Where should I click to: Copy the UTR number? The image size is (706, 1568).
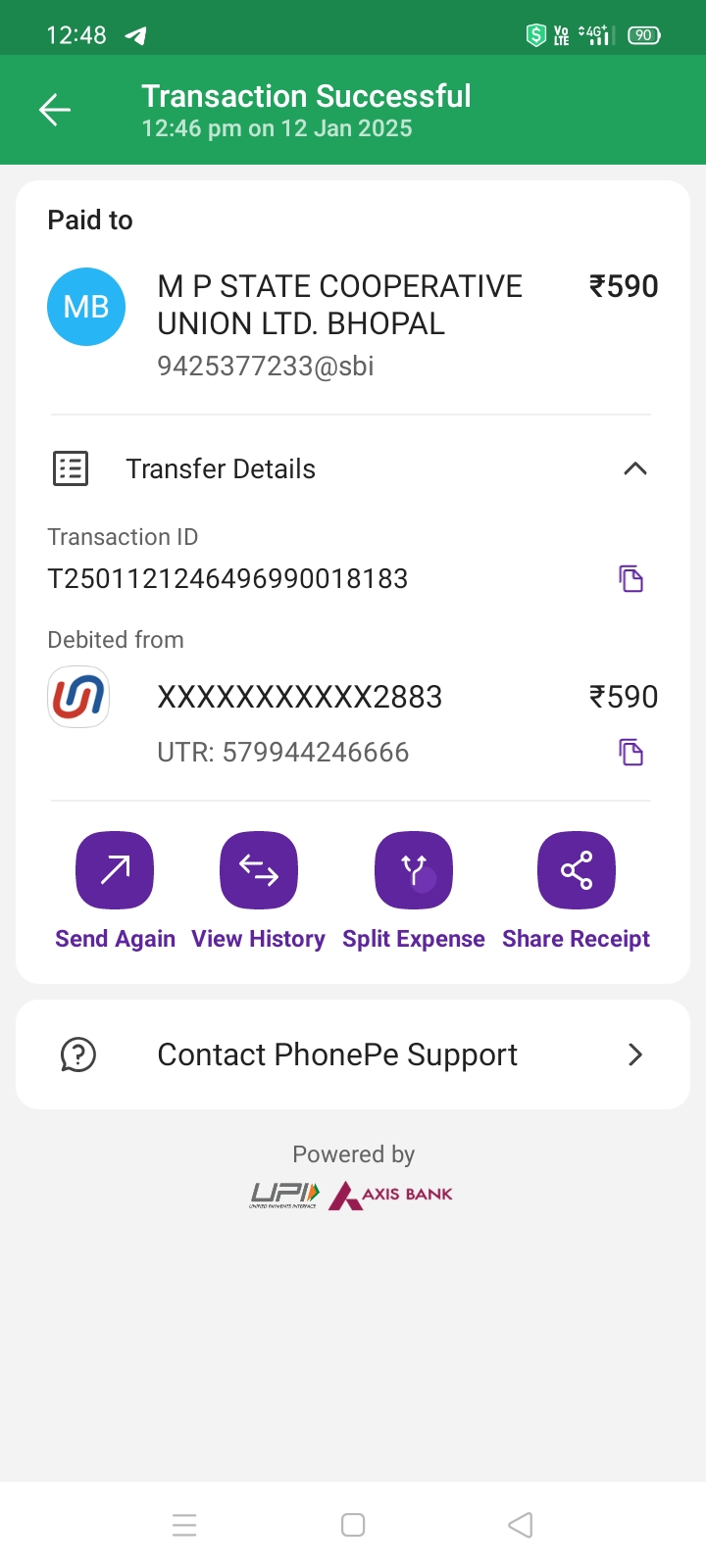click(630, 753)
